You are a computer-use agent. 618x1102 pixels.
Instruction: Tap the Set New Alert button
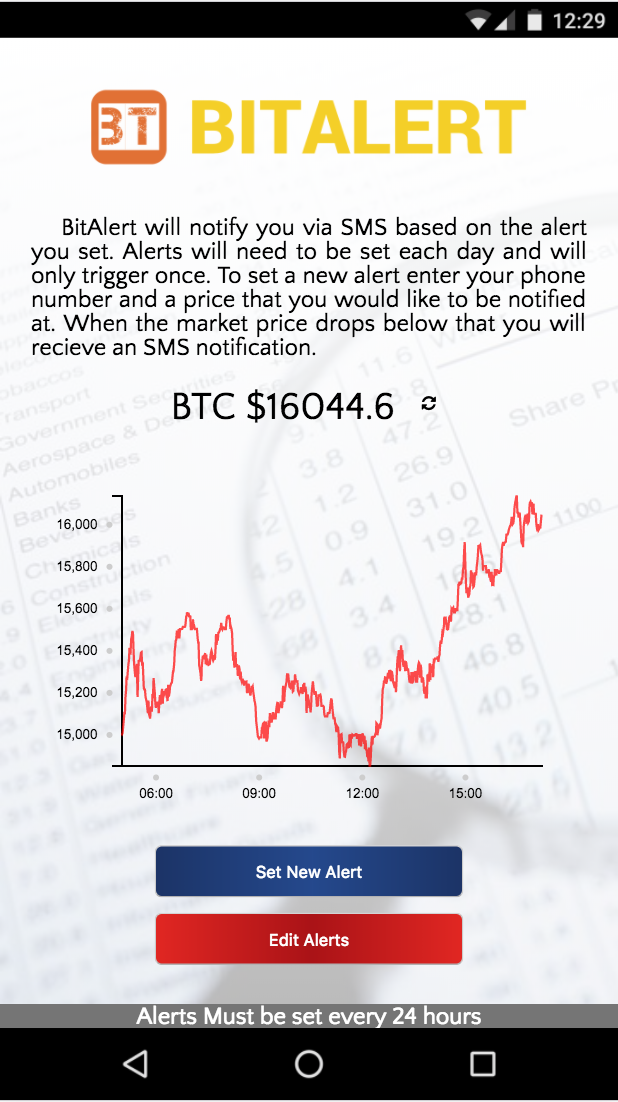[309, 871]
